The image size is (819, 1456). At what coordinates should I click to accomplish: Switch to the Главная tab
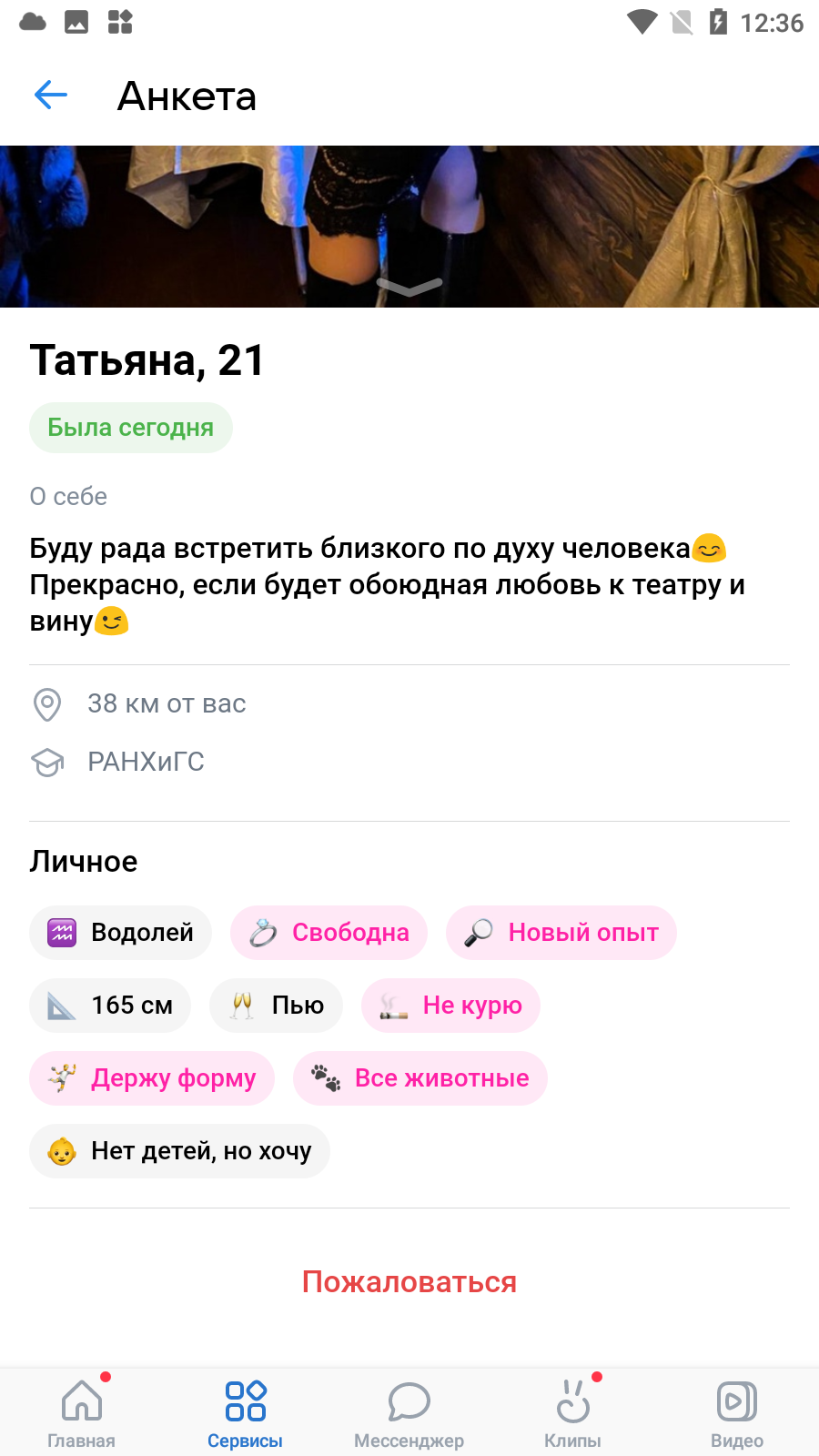(x=82, y=1412)
